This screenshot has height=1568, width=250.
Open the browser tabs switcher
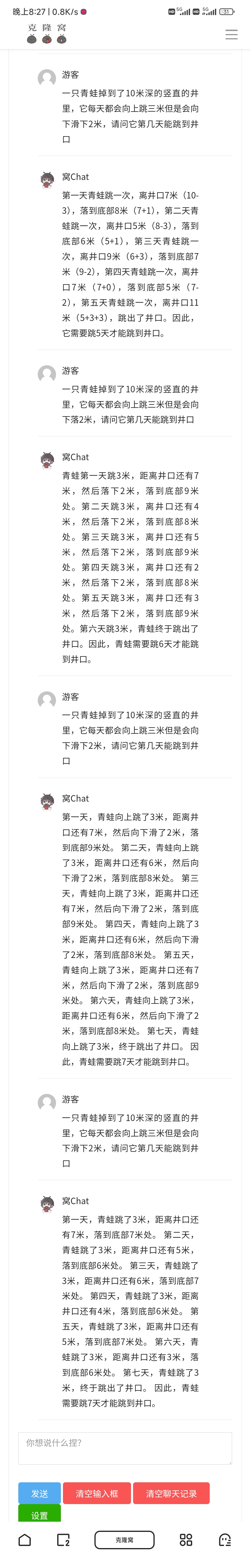pos(63,1540)
